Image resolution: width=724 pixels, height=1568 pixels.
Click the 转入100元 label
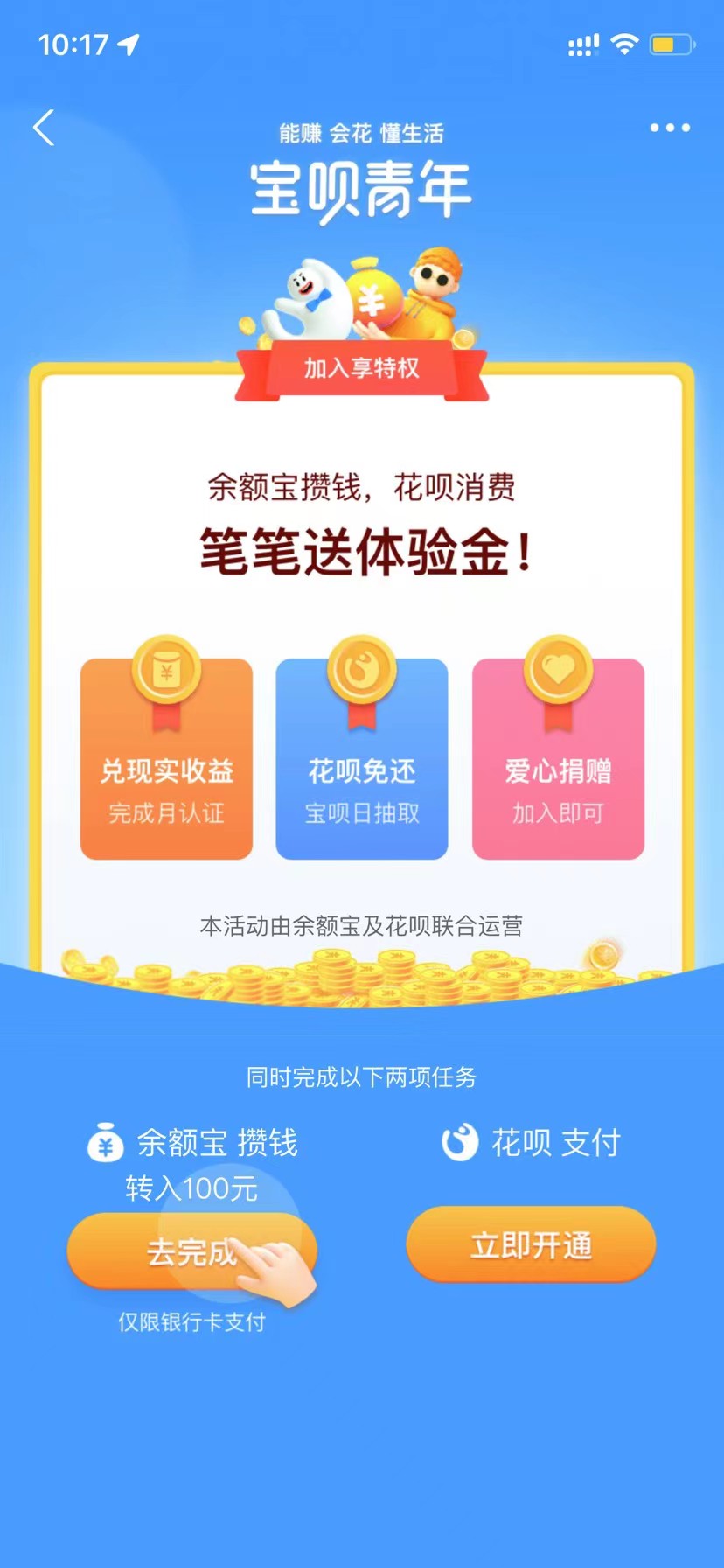(188, 1188)
